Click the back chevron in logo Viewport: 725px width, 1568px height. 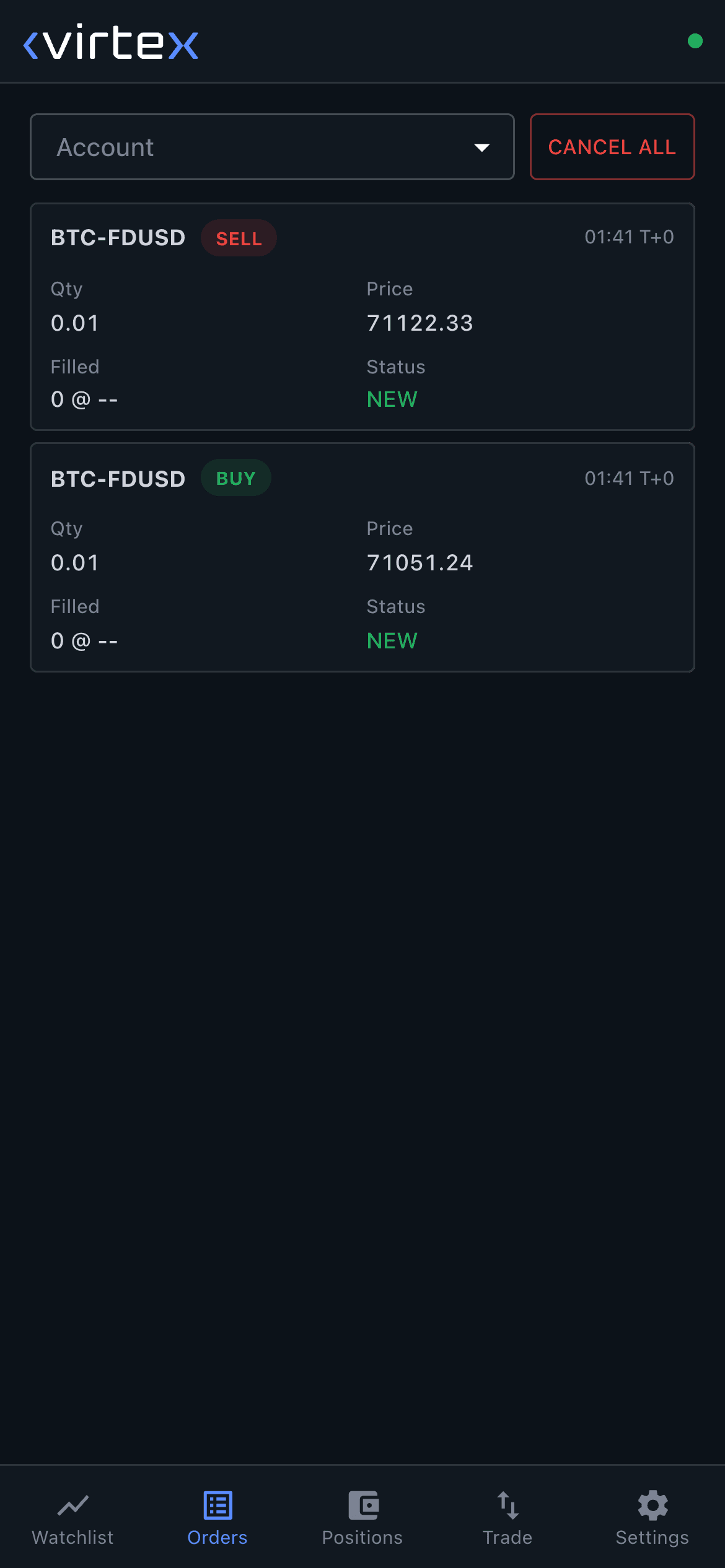(32, 43)
